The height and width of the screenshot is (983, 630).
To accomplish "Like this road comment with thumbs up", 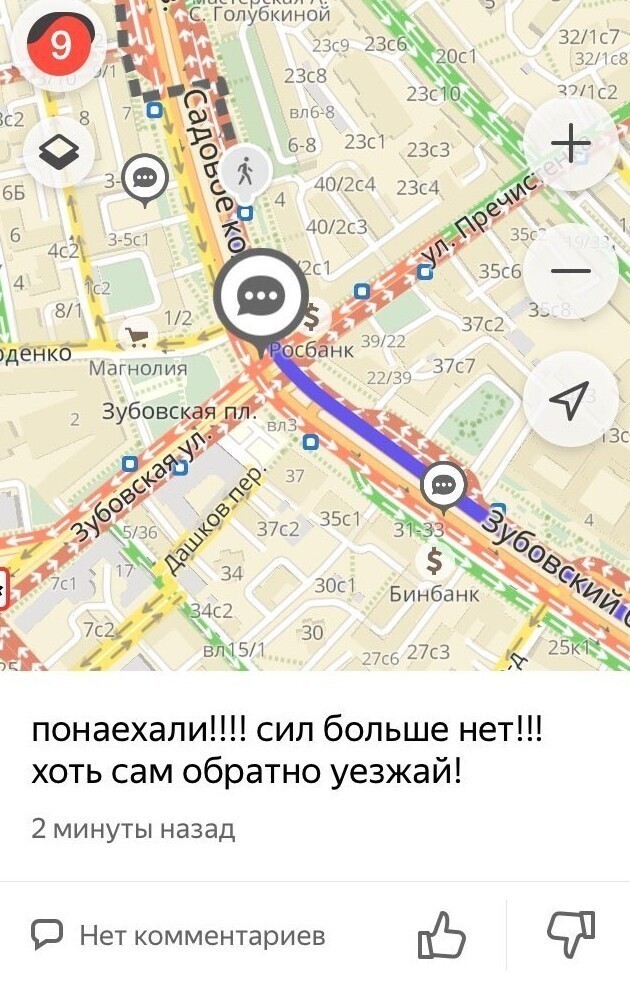I will tap(441, 935).
